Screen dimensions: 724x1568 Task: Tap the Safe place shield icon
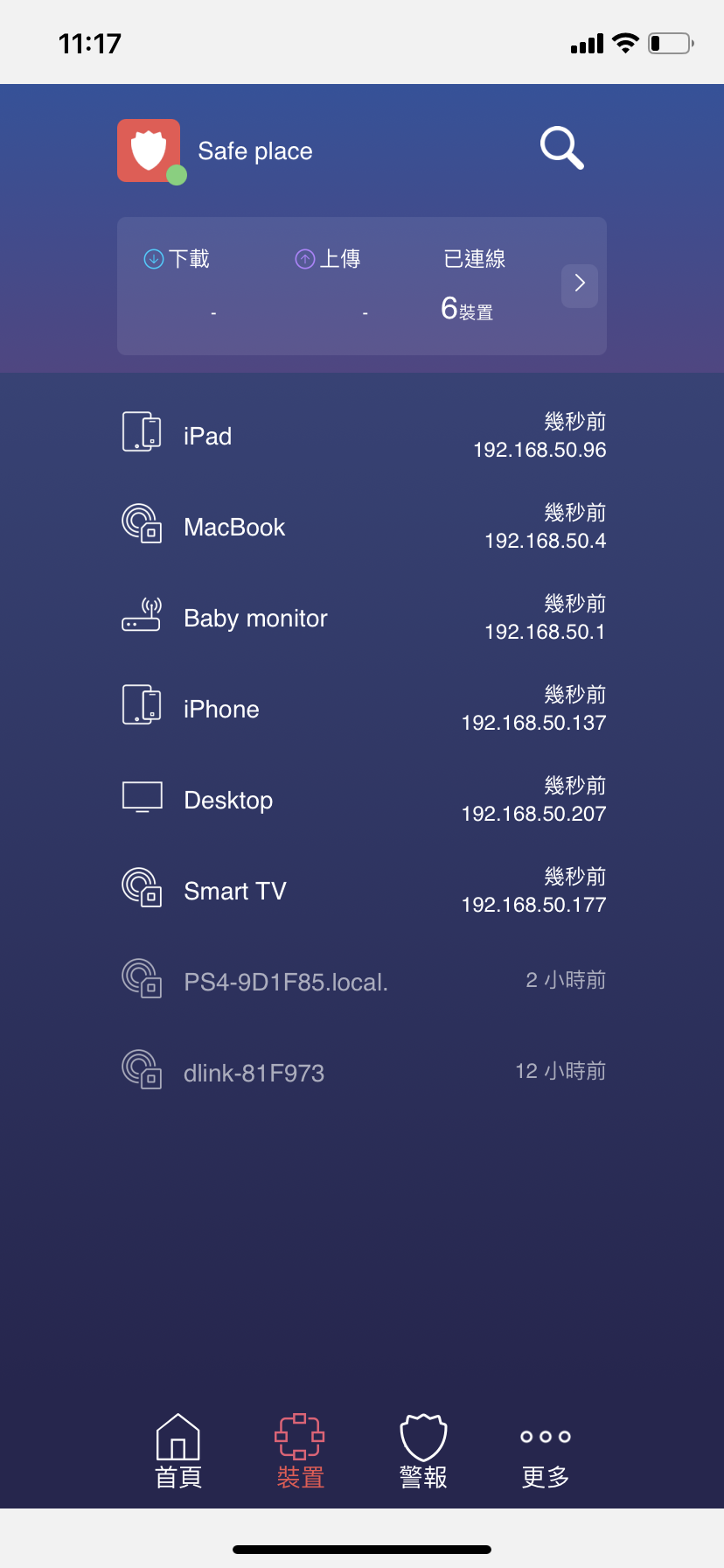[150, 150]
